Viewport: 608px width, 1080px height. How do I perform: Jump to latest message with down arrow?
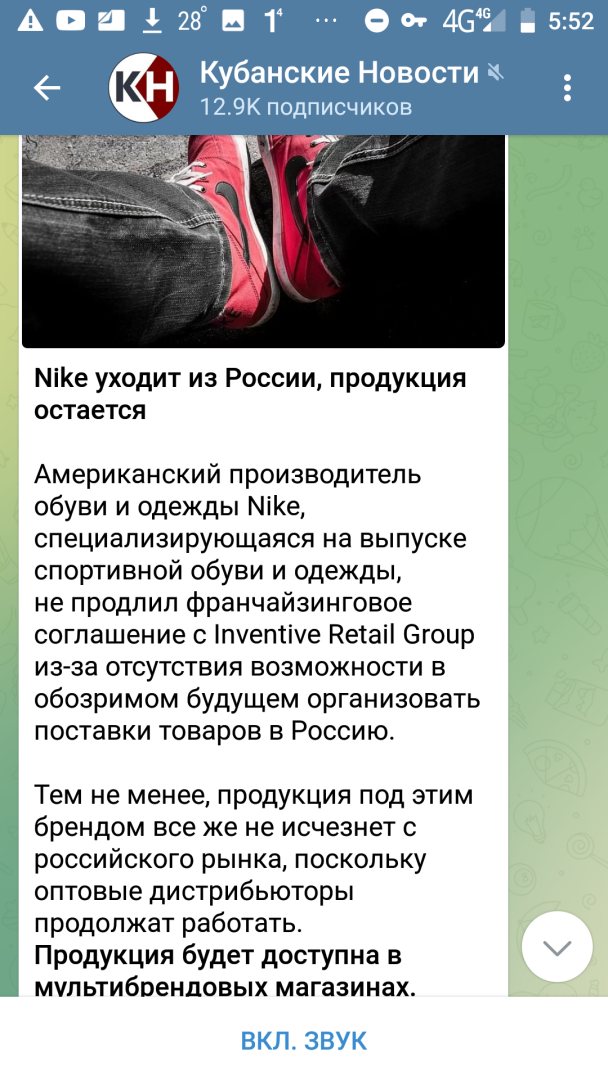[557, 946]
